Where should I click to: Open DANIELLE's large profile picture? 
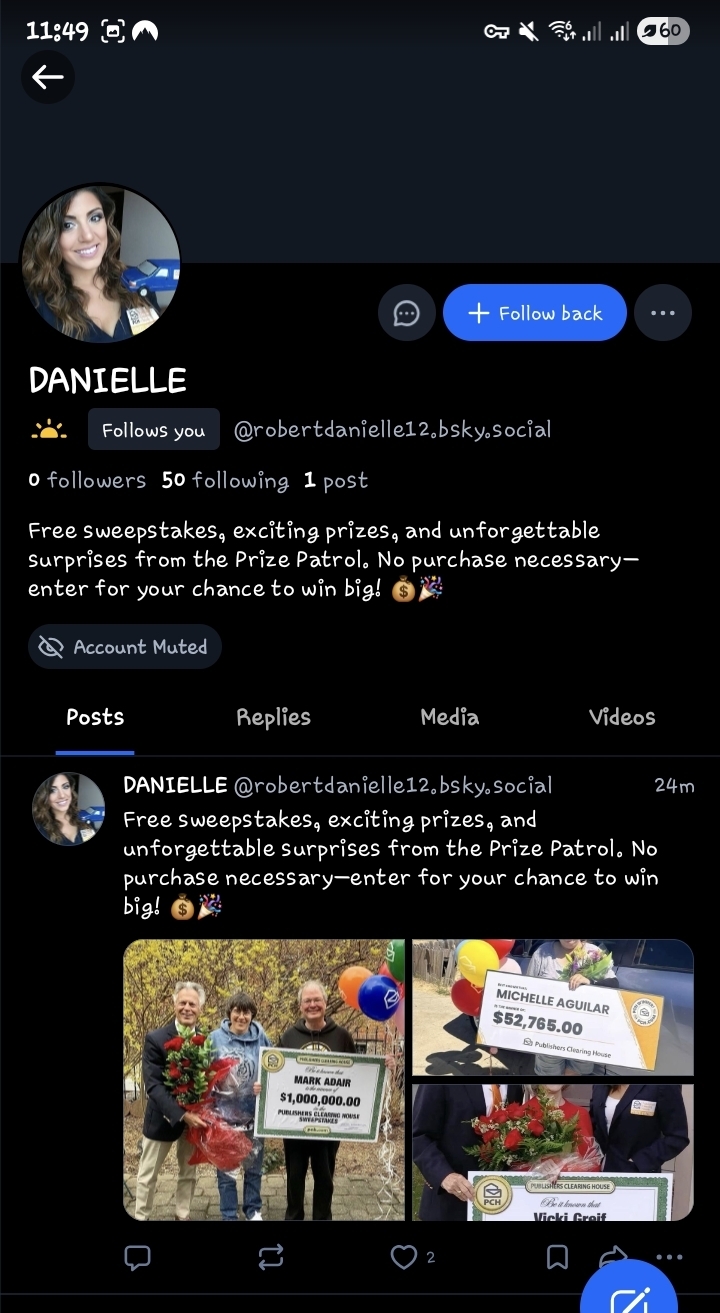[x=100, y=263]
